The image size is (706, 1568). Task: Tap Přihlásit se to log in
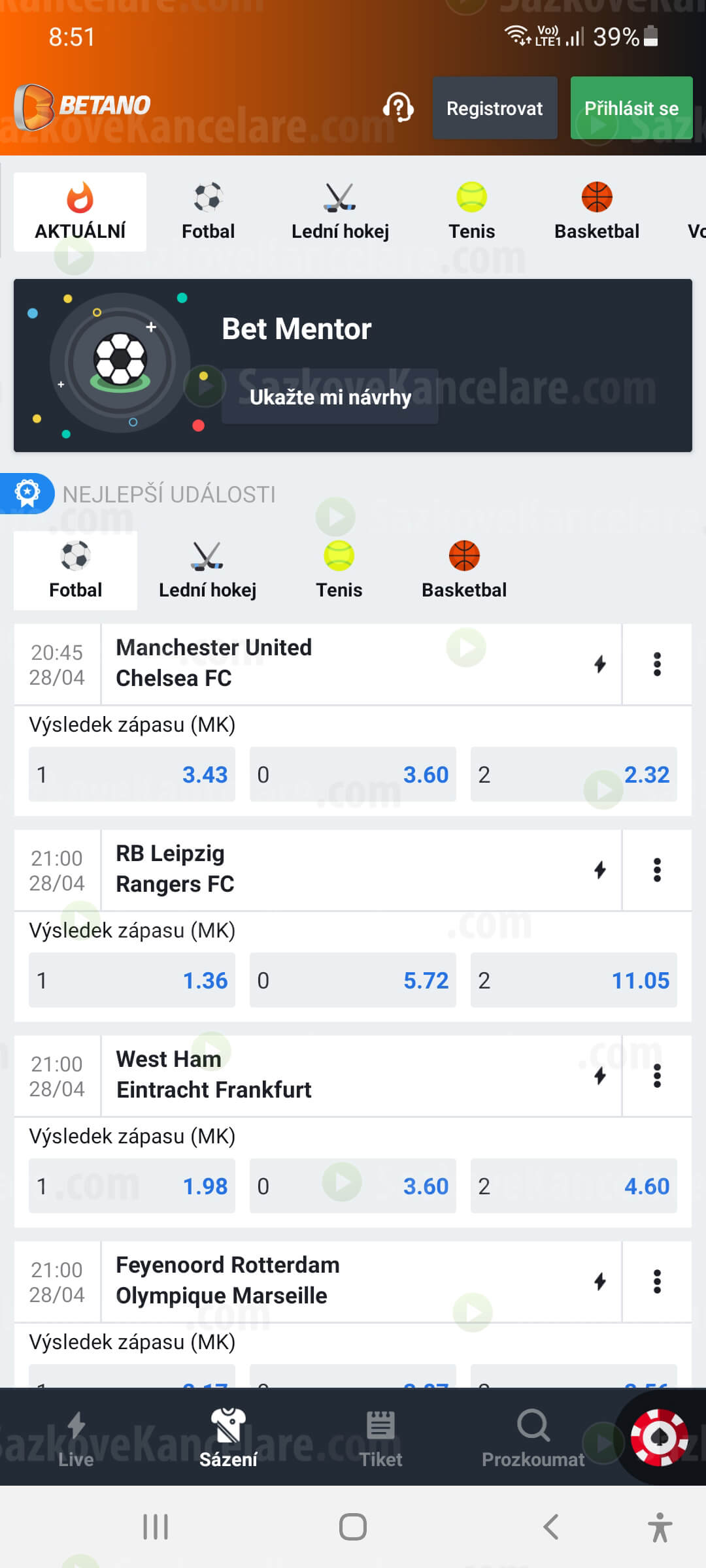tap(631, 108)
